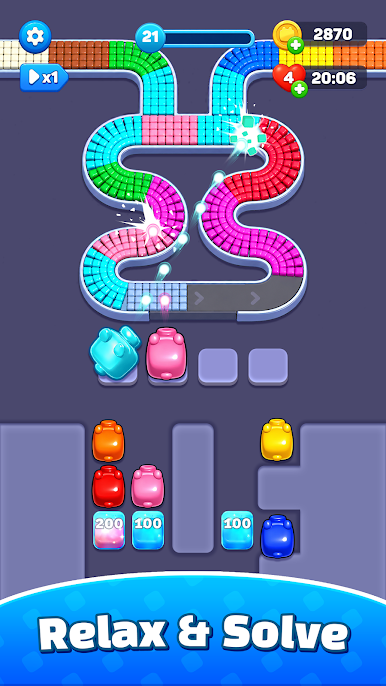The height and width of the screenshot is (686, 386).
Task: Select the orange jelly block
Action: (x=108, y=440)
